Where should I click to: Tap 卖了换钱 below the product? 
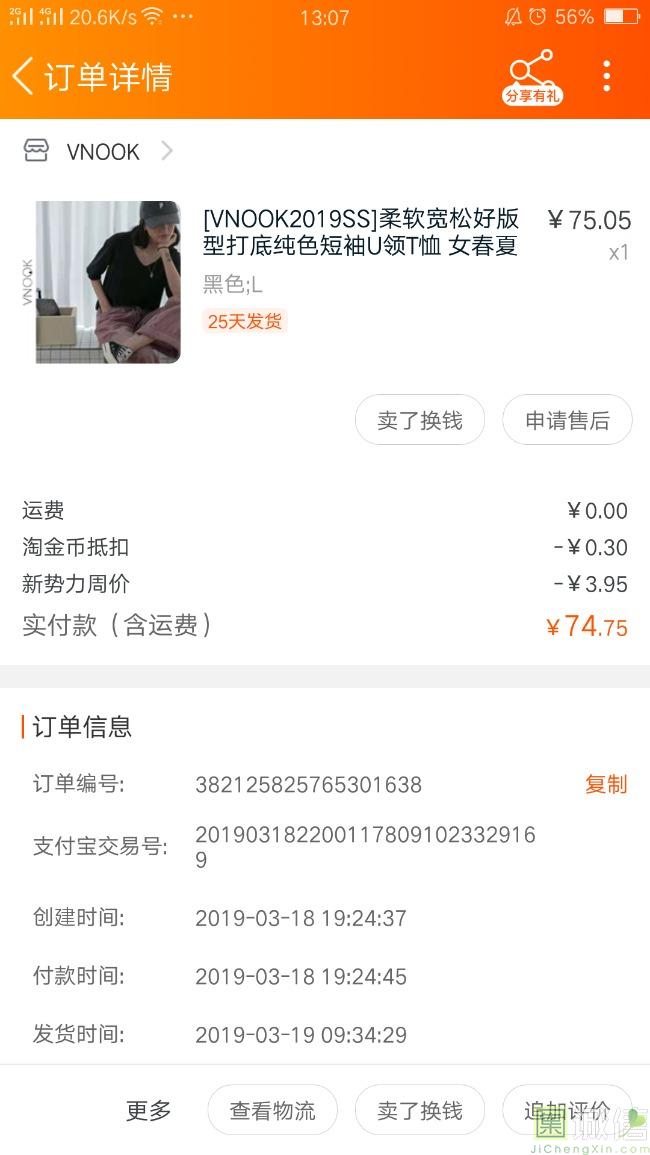419,421
